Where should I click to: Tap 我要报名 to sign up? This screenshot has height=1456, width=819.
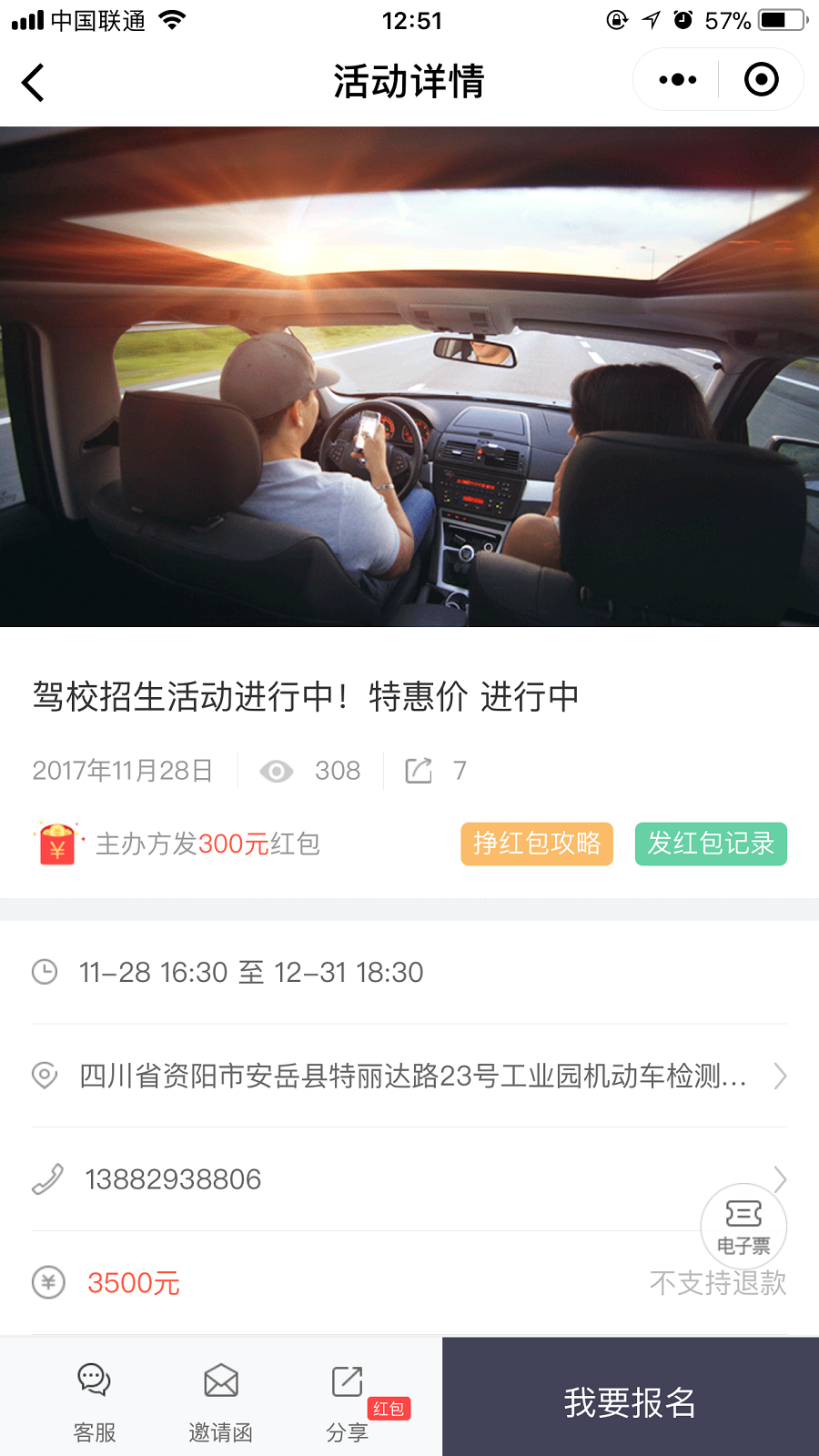point(630,1401)
